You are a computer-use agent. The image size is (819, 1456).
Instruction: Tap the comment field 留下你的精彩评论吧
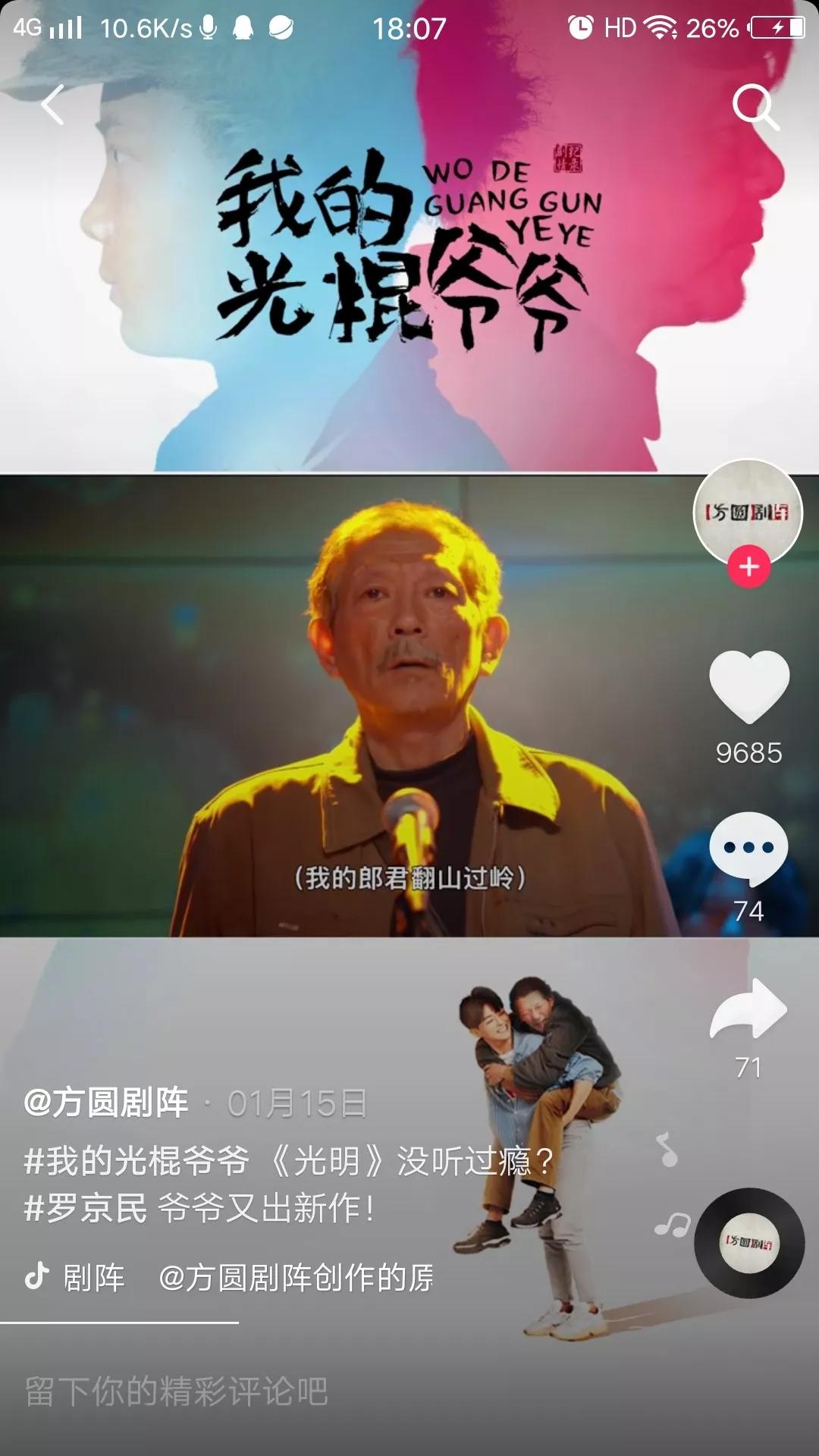tap(176, 1391)
